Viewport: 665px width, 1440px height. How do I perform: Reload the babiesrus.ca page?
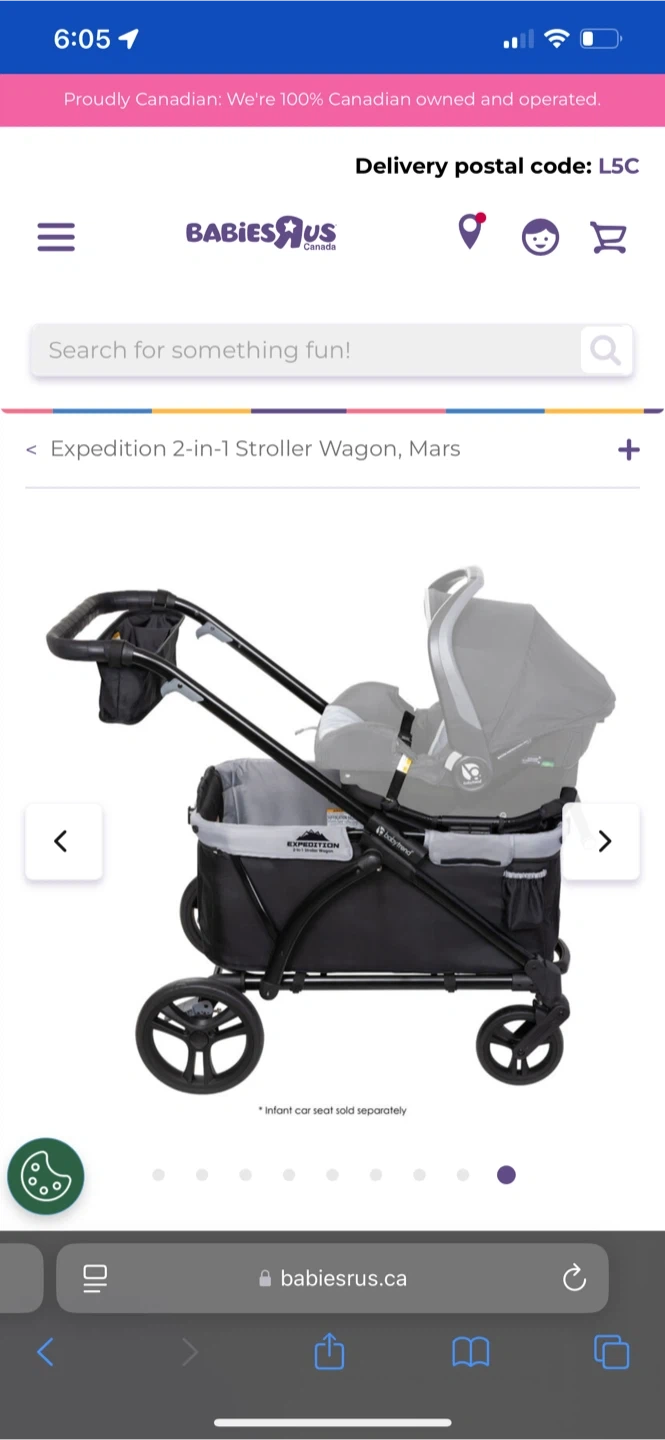(574, 1278)
